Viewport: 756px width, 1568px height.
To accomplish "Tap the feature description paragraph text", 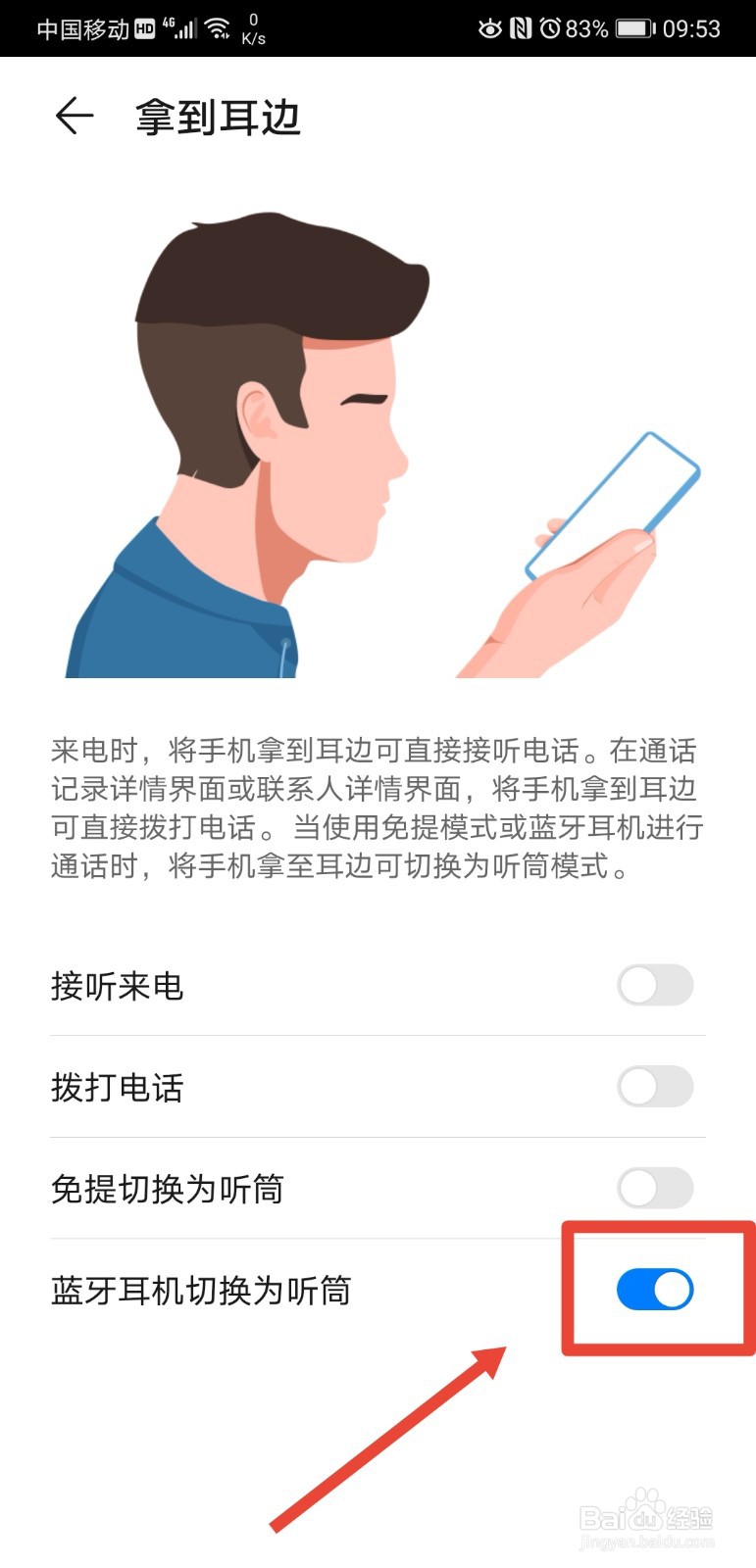I will click(378, 808).
